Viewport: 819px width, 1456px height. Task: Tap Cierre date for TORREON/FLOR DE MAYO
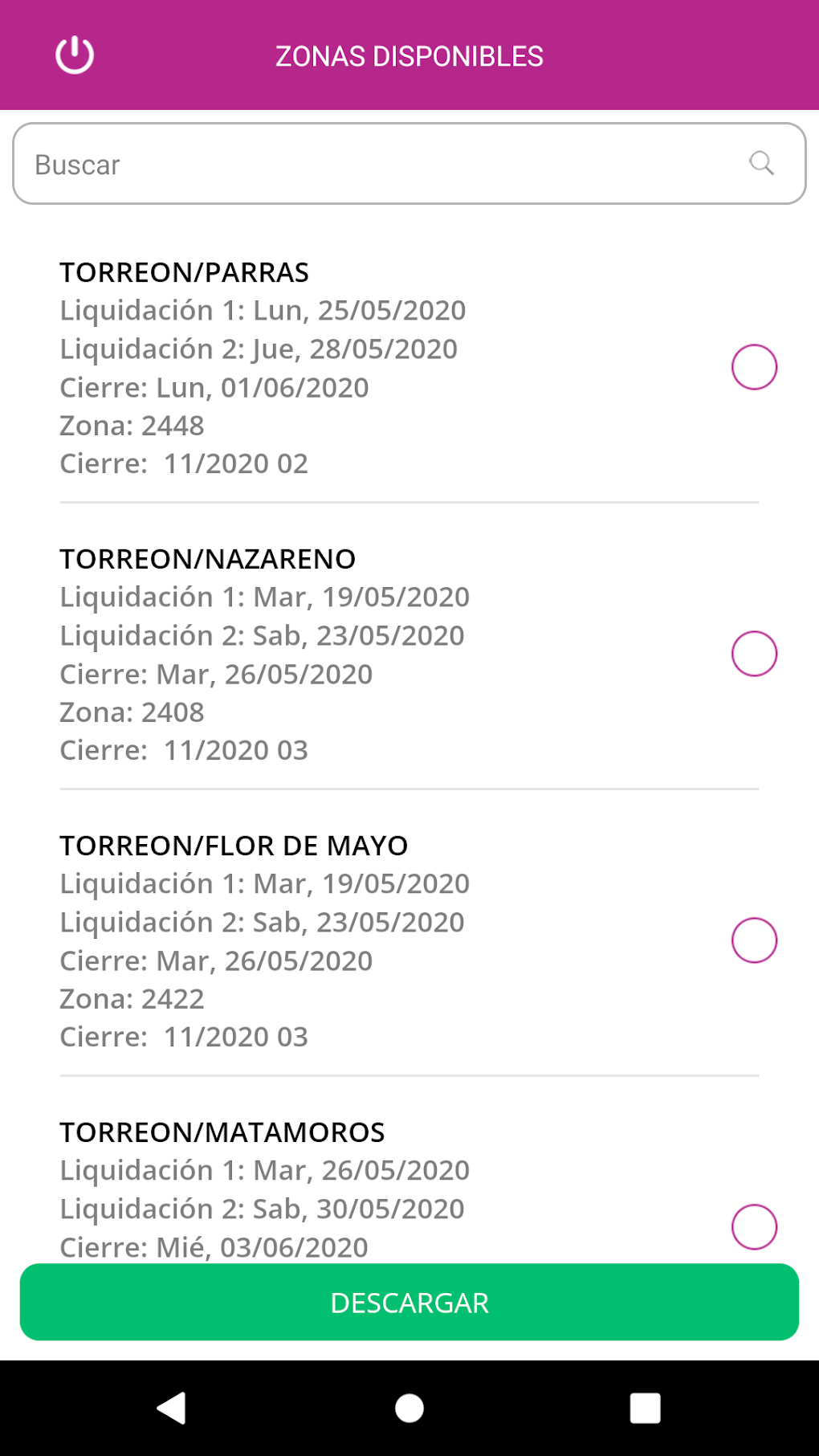click(216, 960)
